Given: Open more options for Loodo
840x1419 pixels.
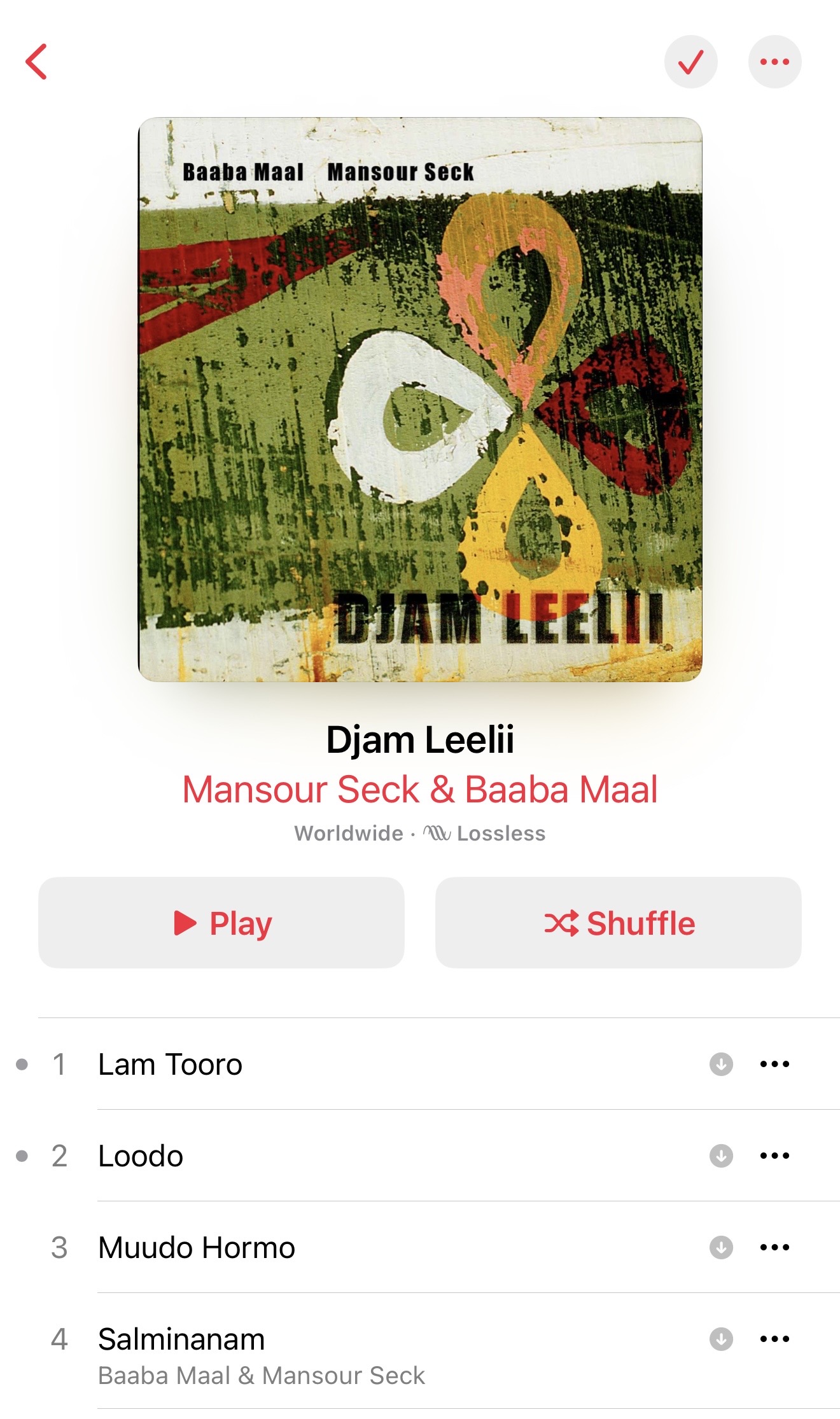Looking at the screenshot, I should [774, 1156].
